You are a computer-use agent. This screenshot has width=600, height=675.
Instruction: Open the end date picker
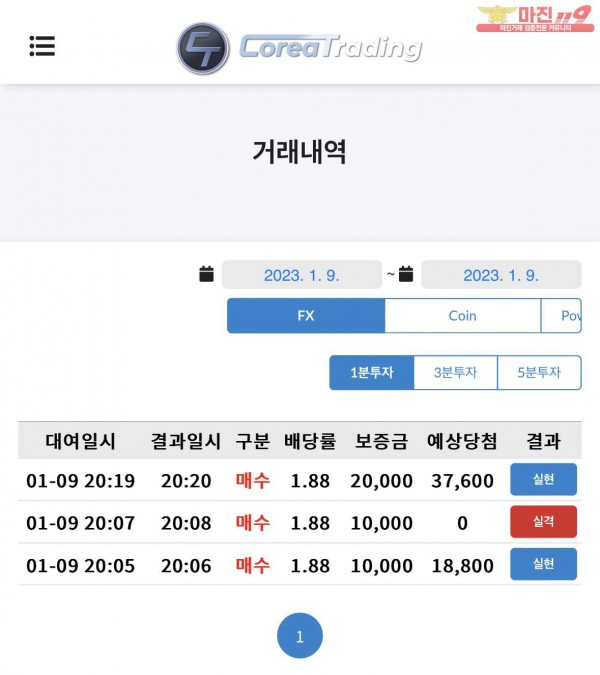pyautogui.click(x=500, y=275)
